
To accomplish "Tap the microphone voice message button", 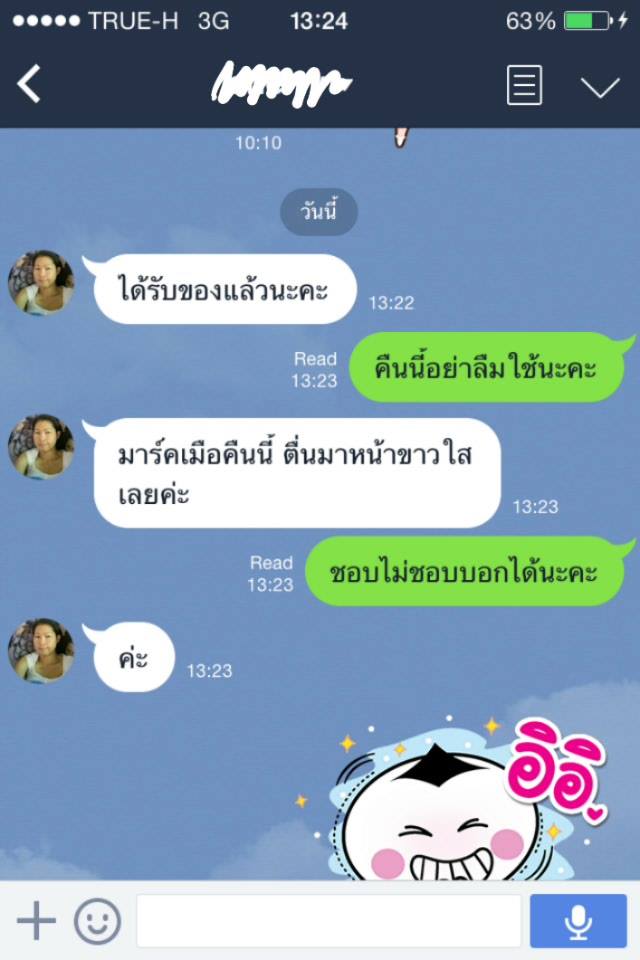I will point(578,920).
